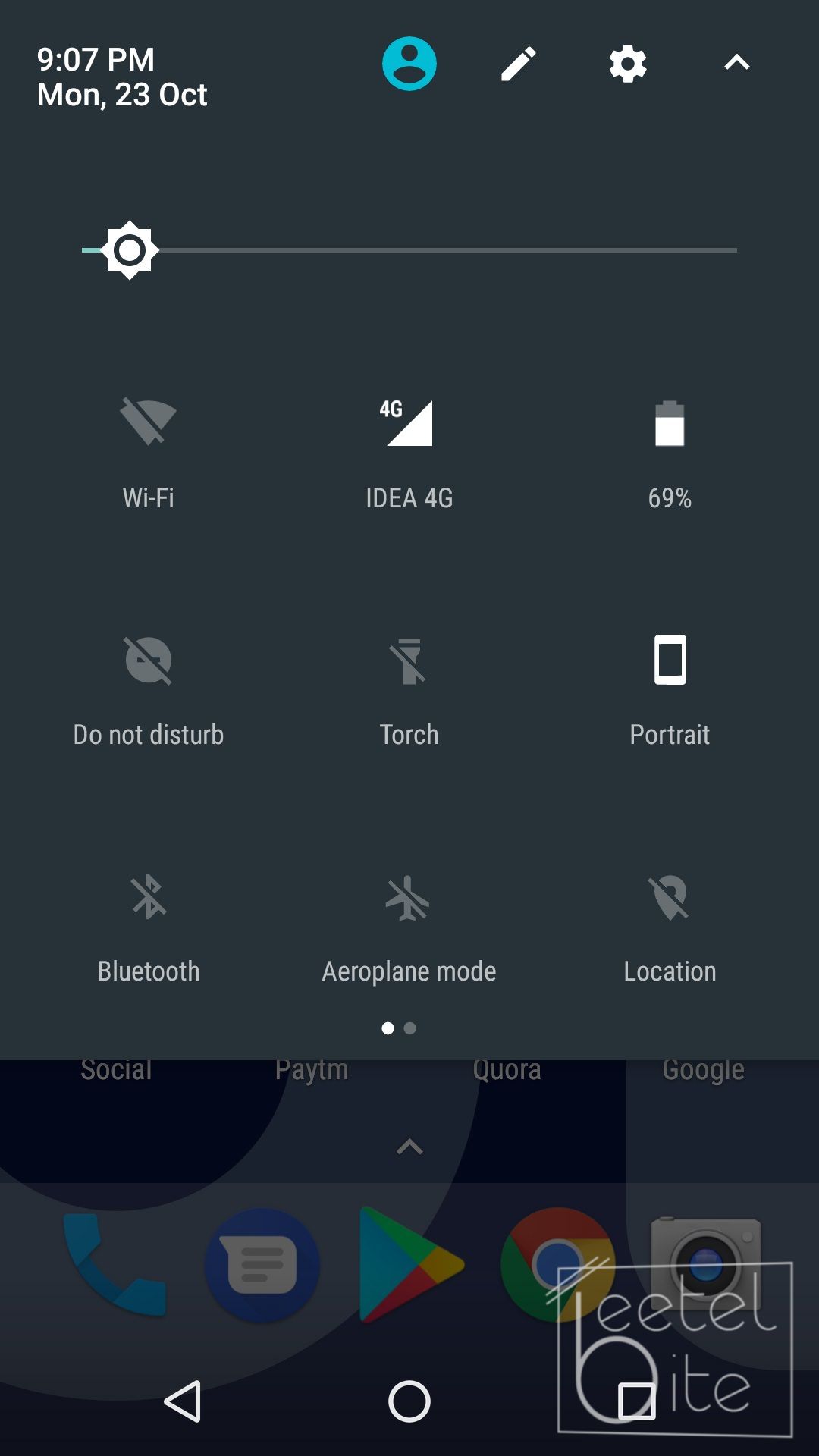
Task: Edit quick settings tiles with pencil icon
Action: 519,64
